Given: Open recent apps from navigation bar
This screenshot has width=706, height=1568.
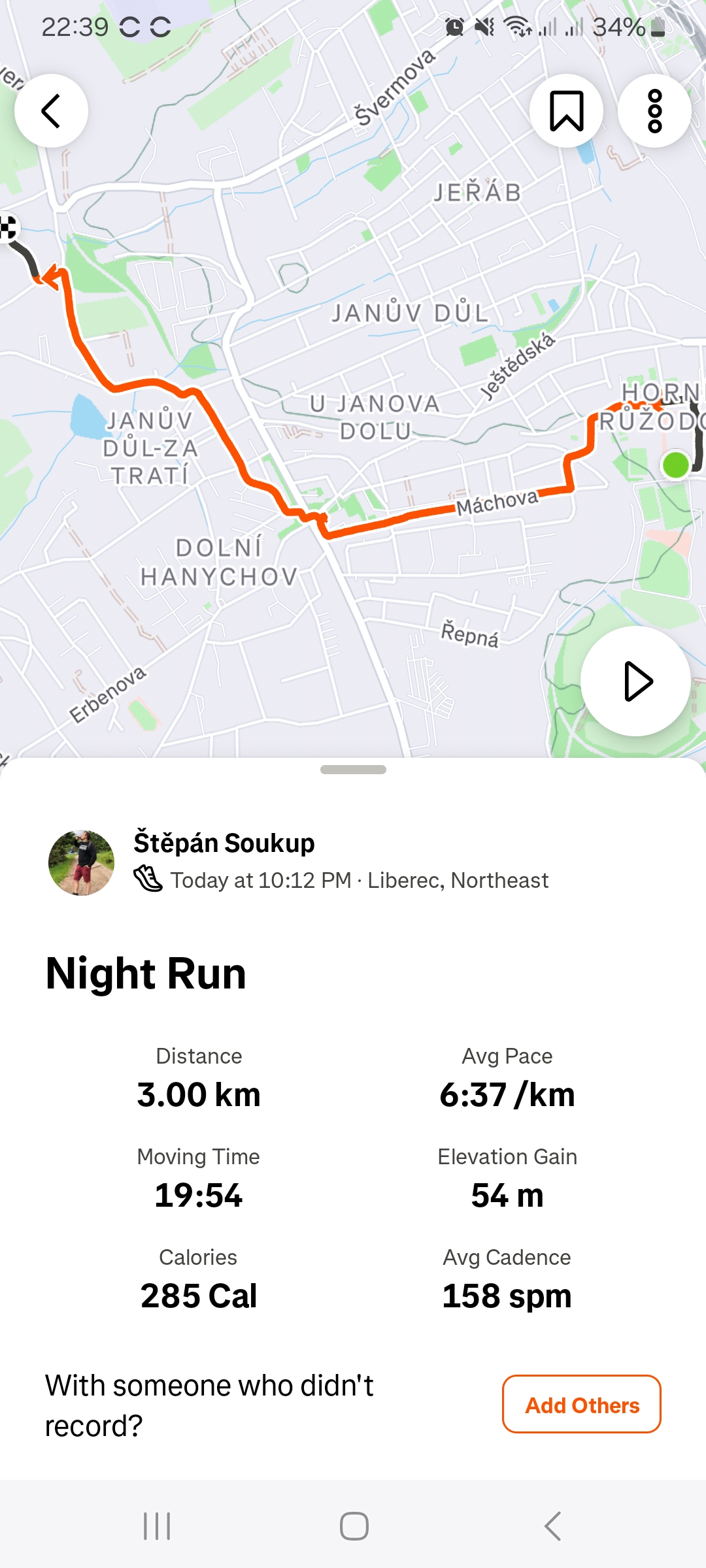Looking at the screenshot, I should point(157,1526).
